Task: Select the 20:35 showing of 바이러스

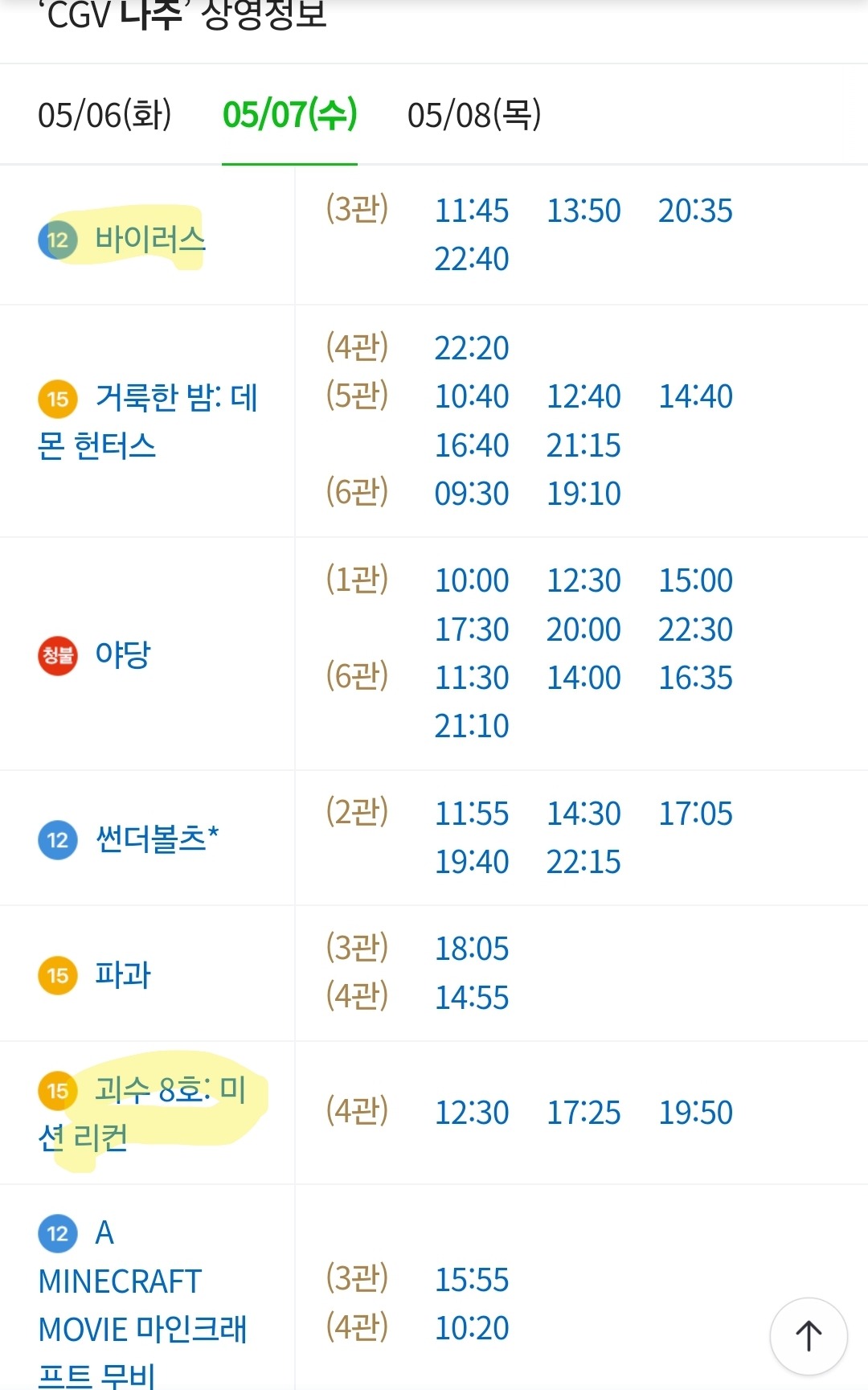Action: (695, 211)
